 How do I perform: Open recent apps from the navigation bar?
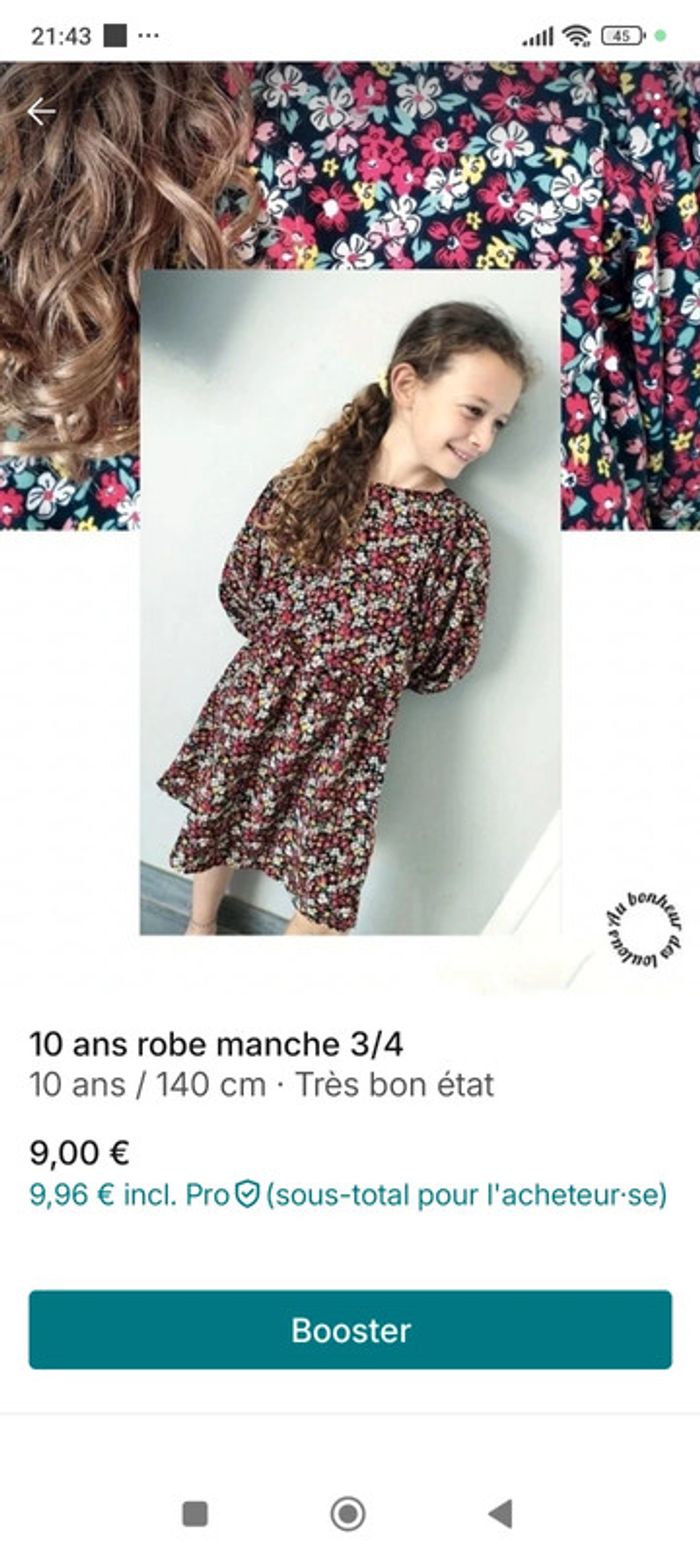[x=195, y=1514]
